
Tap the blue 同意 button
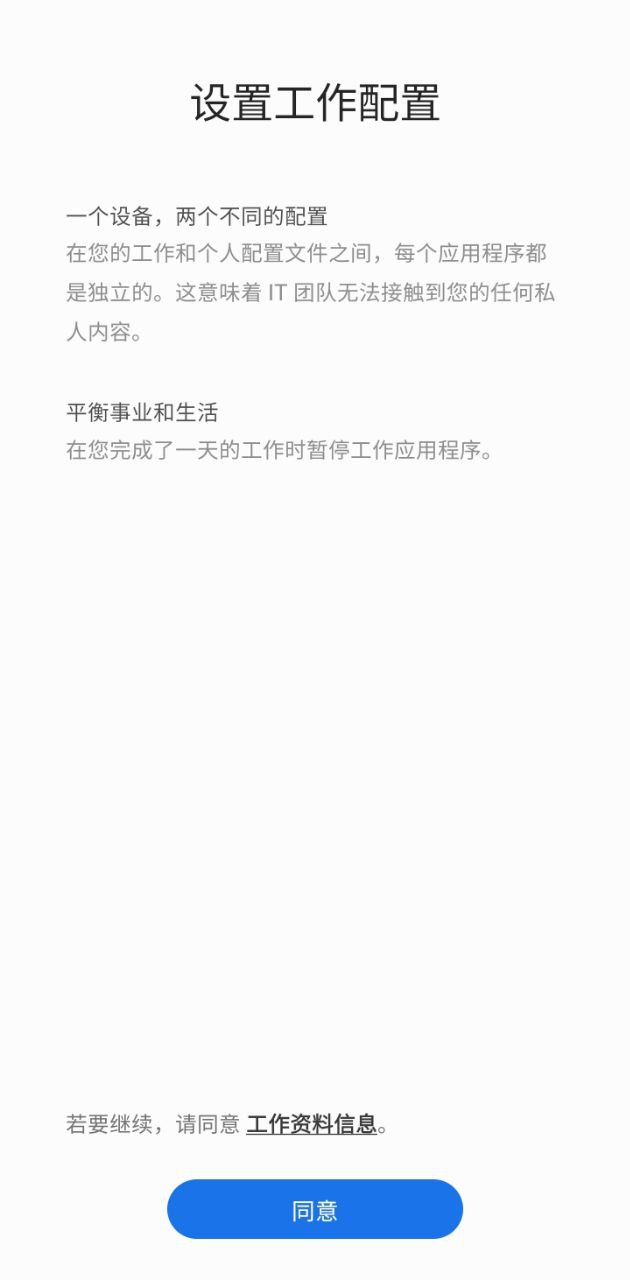coord(315,1209)
